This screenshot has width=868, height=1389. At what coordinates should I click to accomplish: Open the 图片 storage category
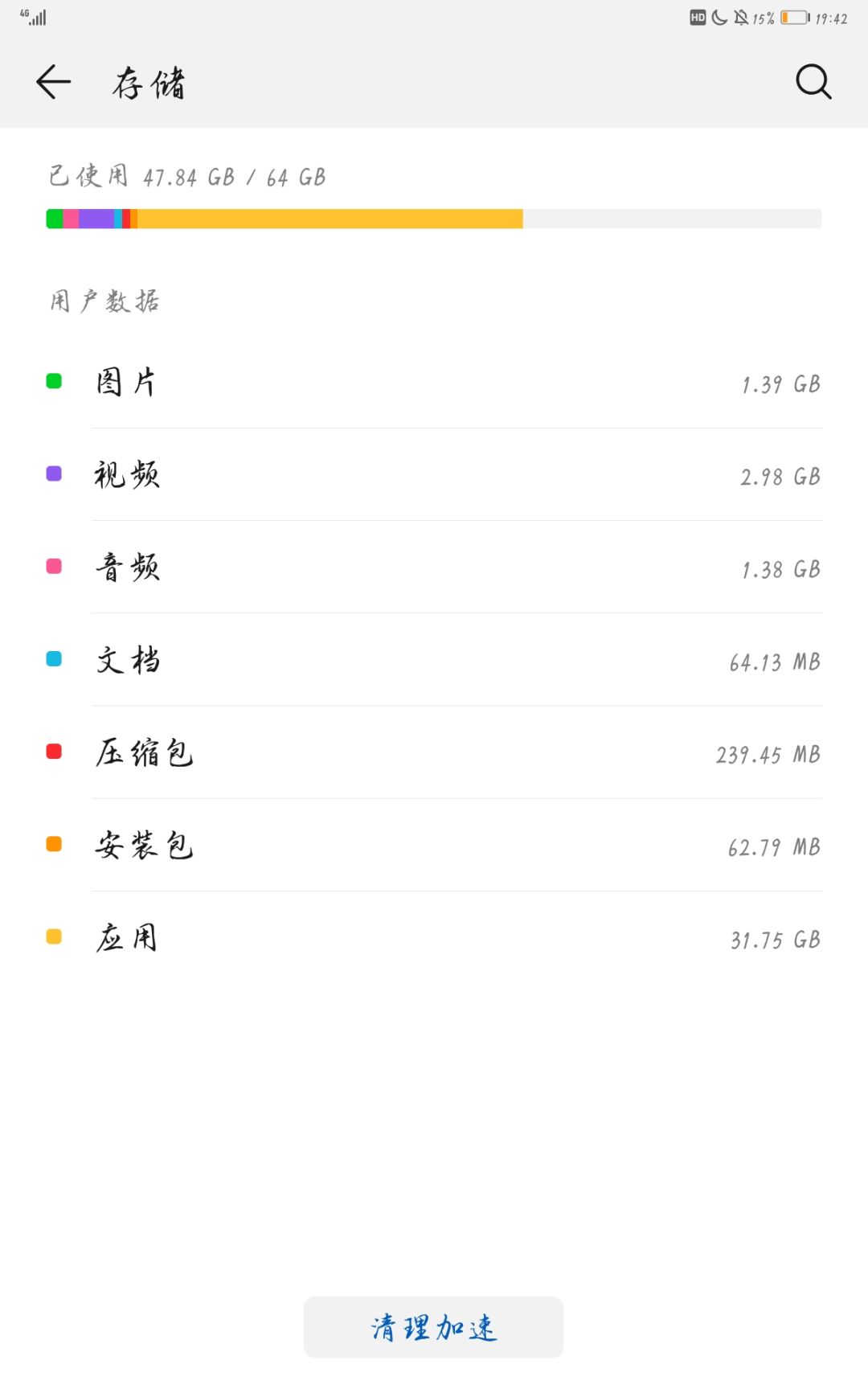click(434, 383)
